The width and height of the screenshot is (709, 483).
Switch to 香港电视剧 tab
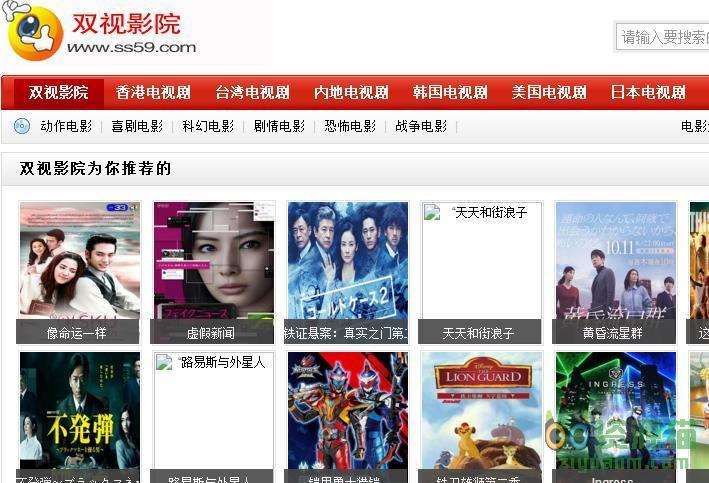(x=152, y=93)
